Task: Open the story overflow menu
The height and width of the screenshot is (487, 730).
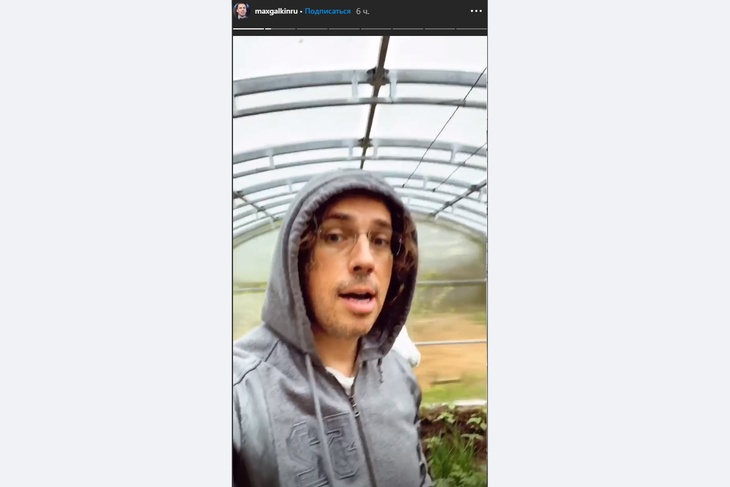Action: pos(475,11)
